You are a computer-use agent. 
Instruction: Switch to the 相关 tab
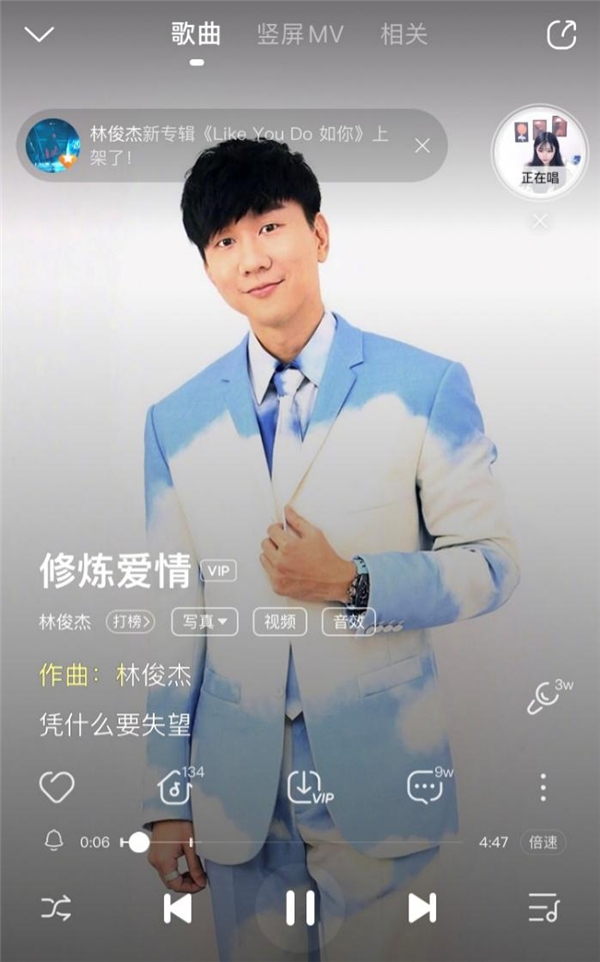(x=404, y=35)
